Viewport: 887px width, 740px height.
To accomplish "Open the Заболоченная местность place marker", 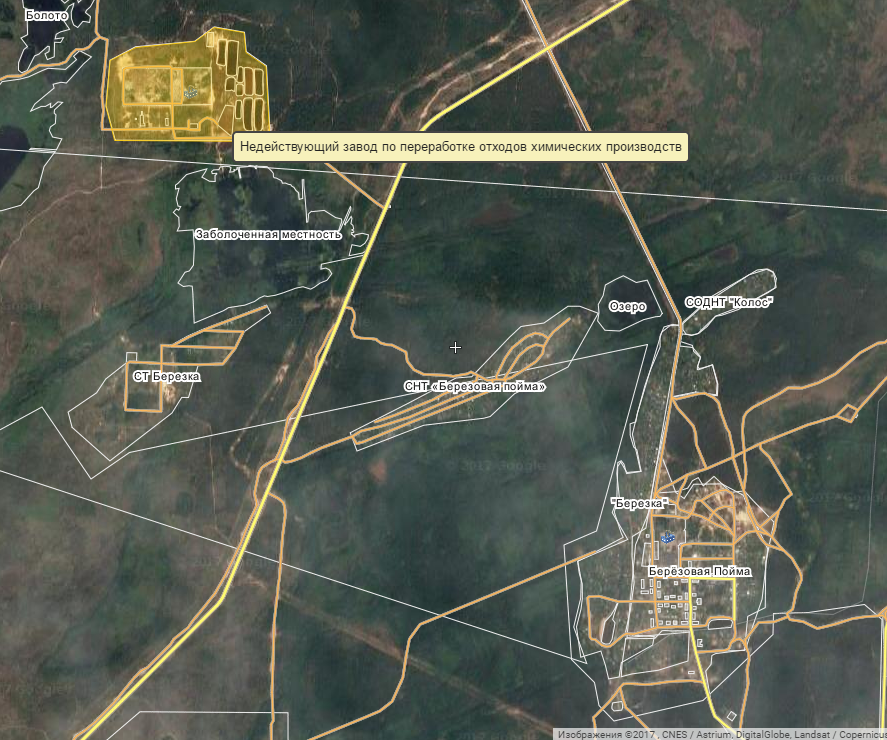I will pos(267,234).
